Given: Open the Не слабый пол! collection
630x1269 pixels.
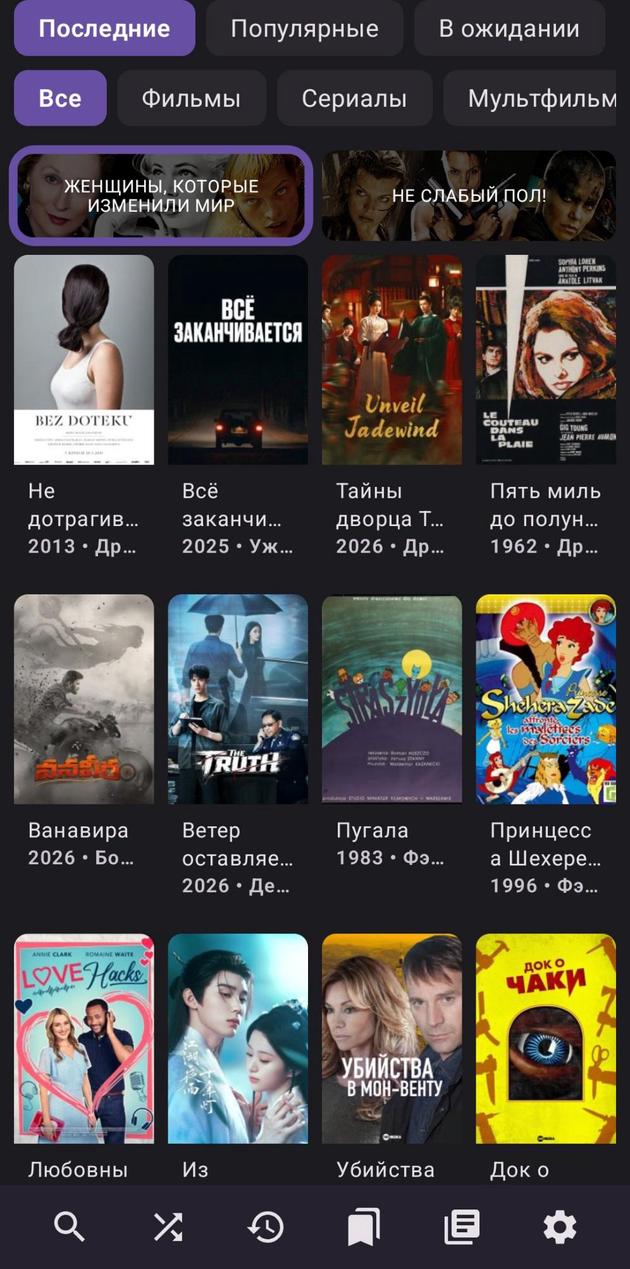Looking at the screenshot, I should point(468,195).
